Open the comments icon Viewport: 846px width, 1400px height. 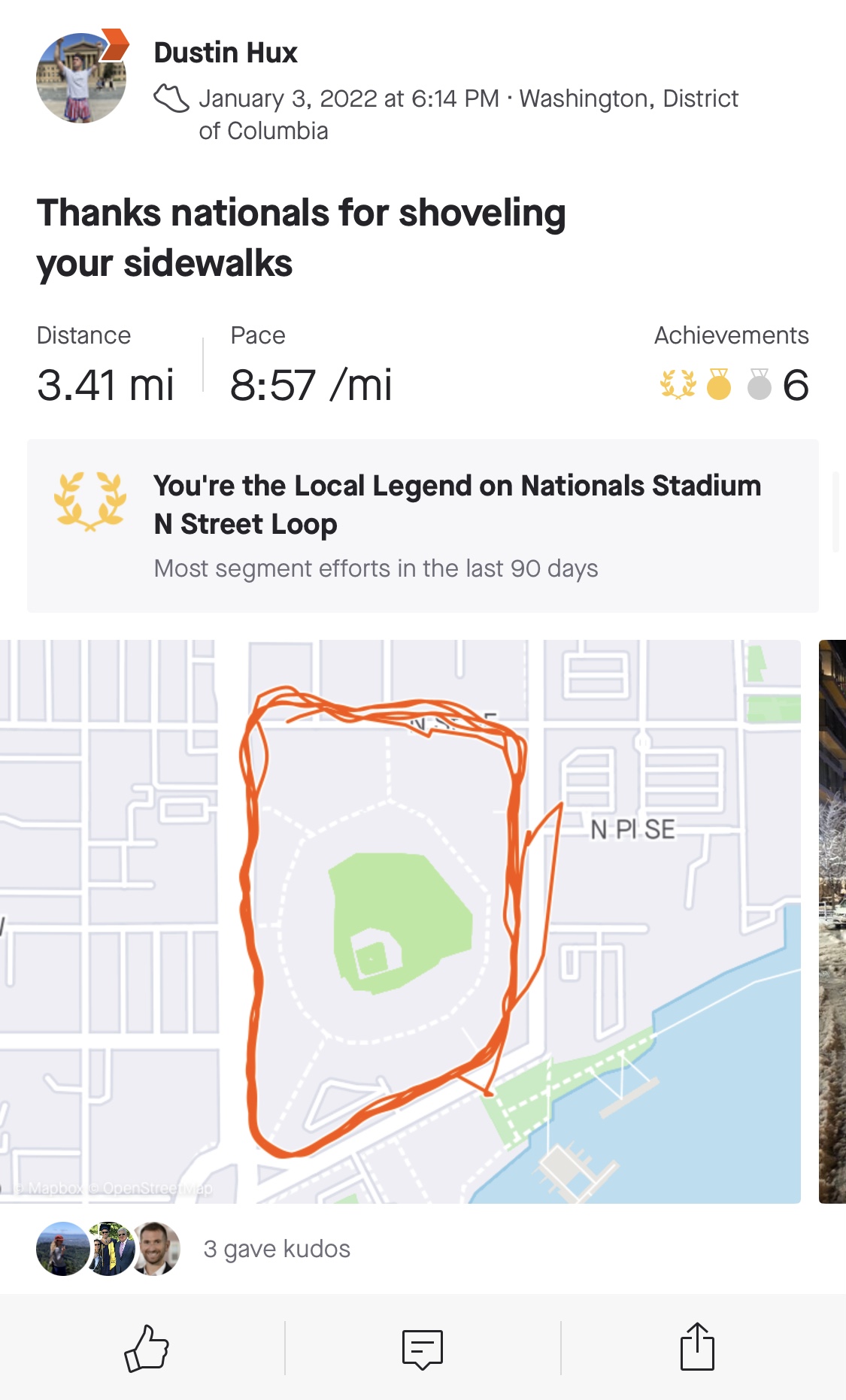(x=423, y=1349)
